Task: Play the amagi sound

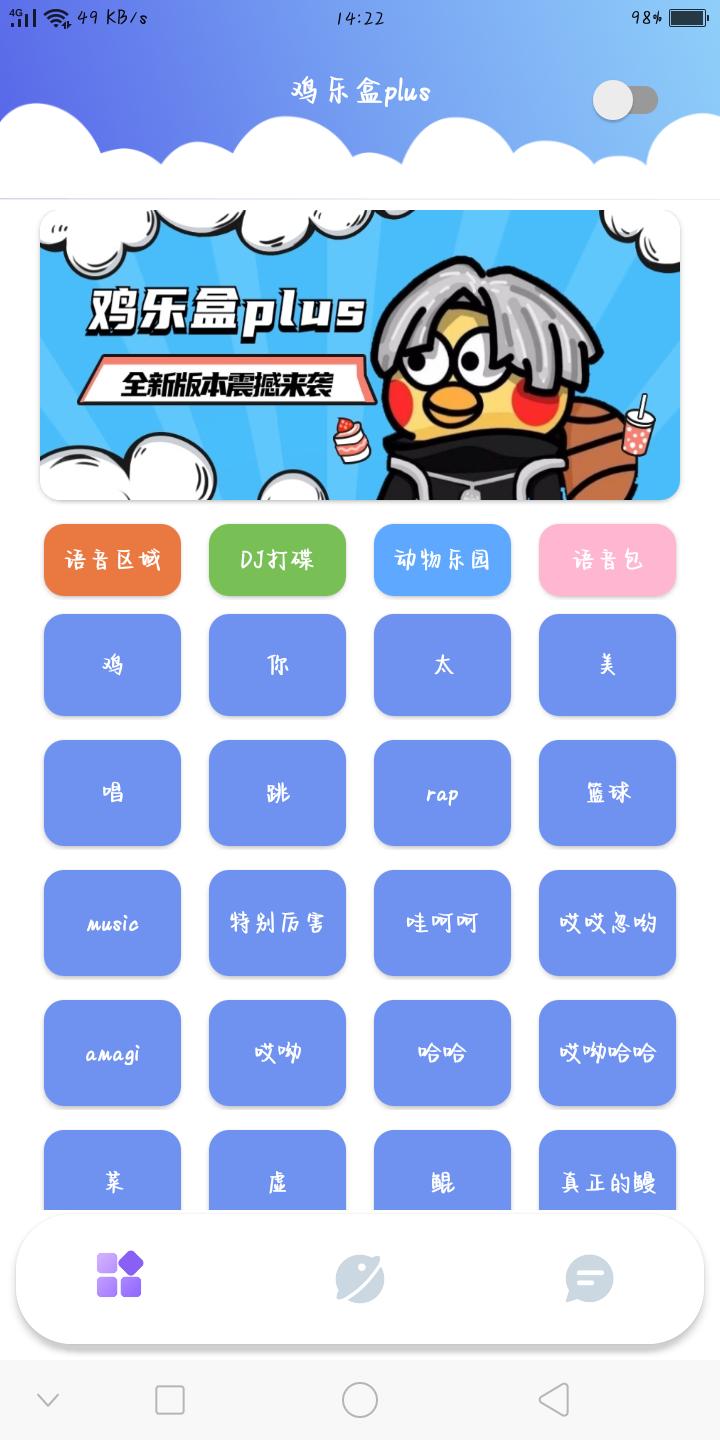Action: (x=112, y=1053)
